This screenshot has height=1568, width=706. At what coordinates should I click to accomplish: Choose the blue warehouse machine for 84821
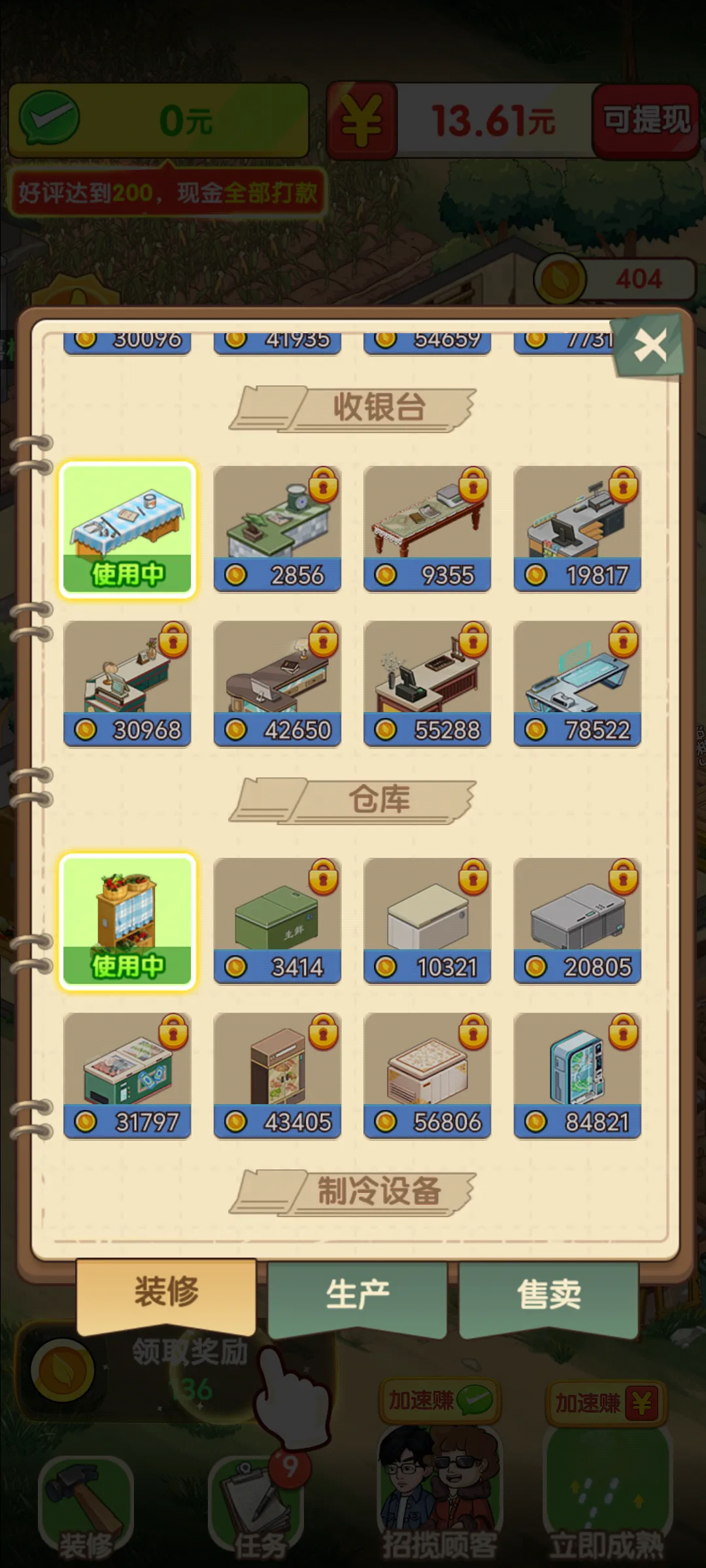[577, 1076]
